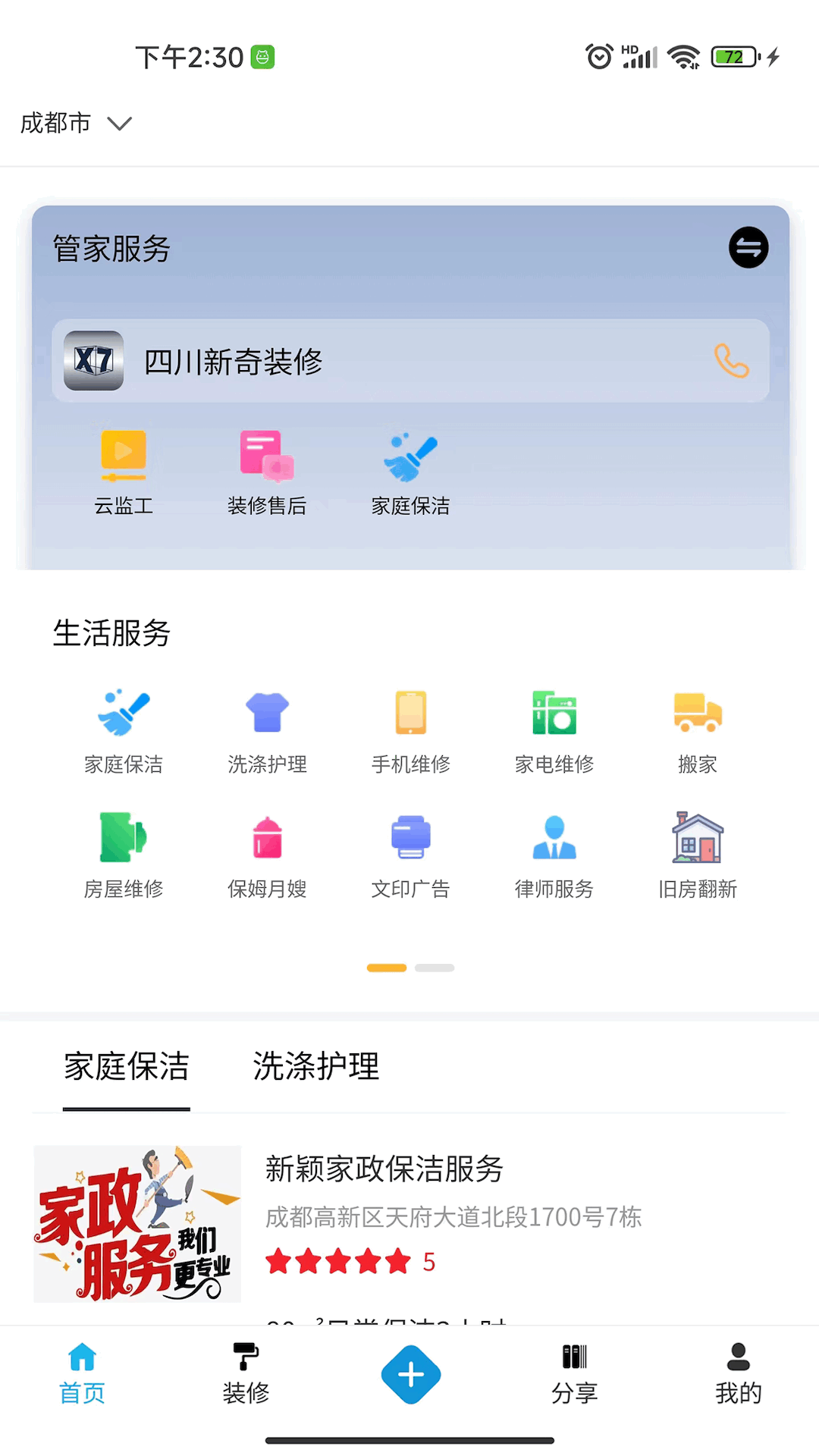Tap the phone call icon beside 四川新奇装修

point(732,362)
